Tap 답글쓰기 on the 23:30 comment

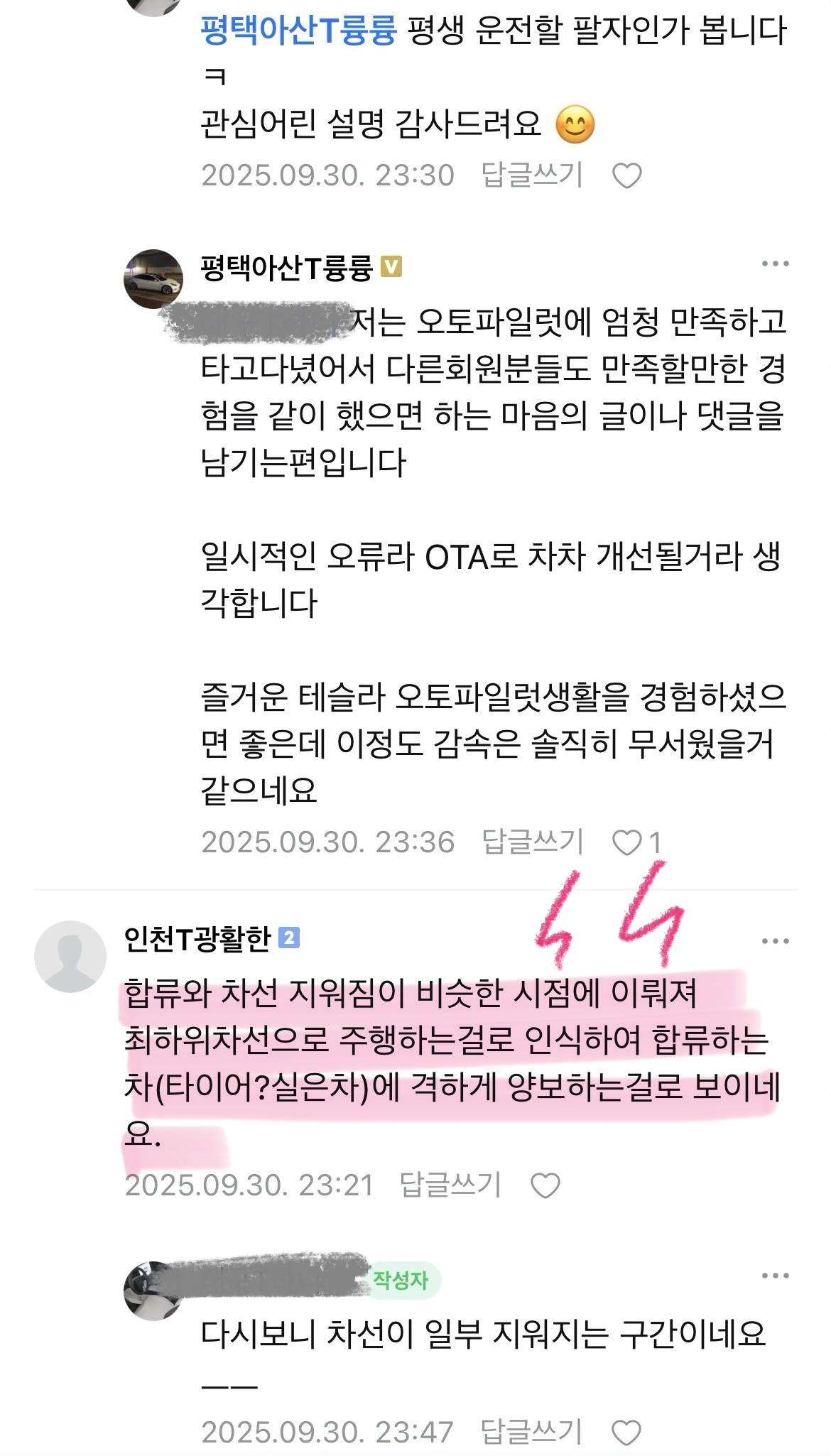tap(532, 175)
